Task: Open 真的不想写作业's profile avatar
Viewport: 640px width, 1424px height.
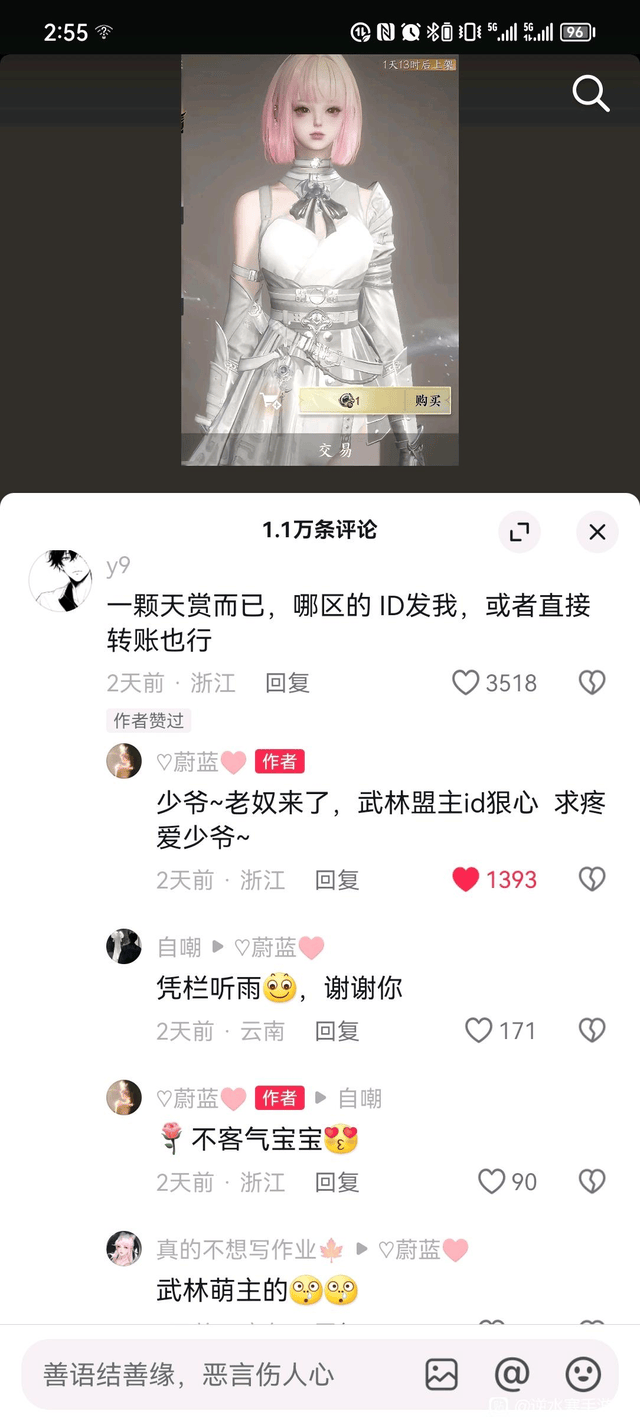Action: tap(124, 1249)
